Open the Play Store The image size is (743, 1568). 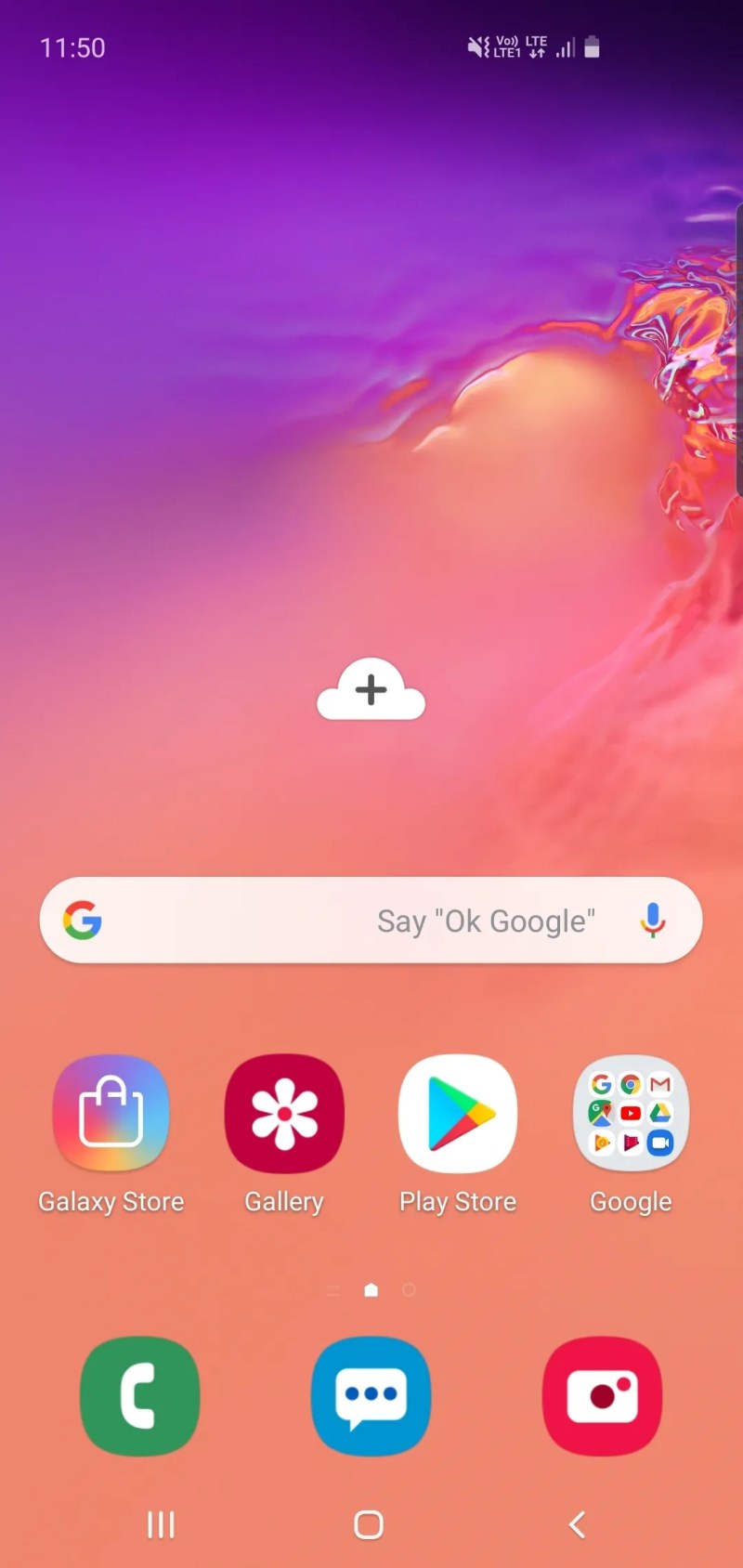point(457,1114)
